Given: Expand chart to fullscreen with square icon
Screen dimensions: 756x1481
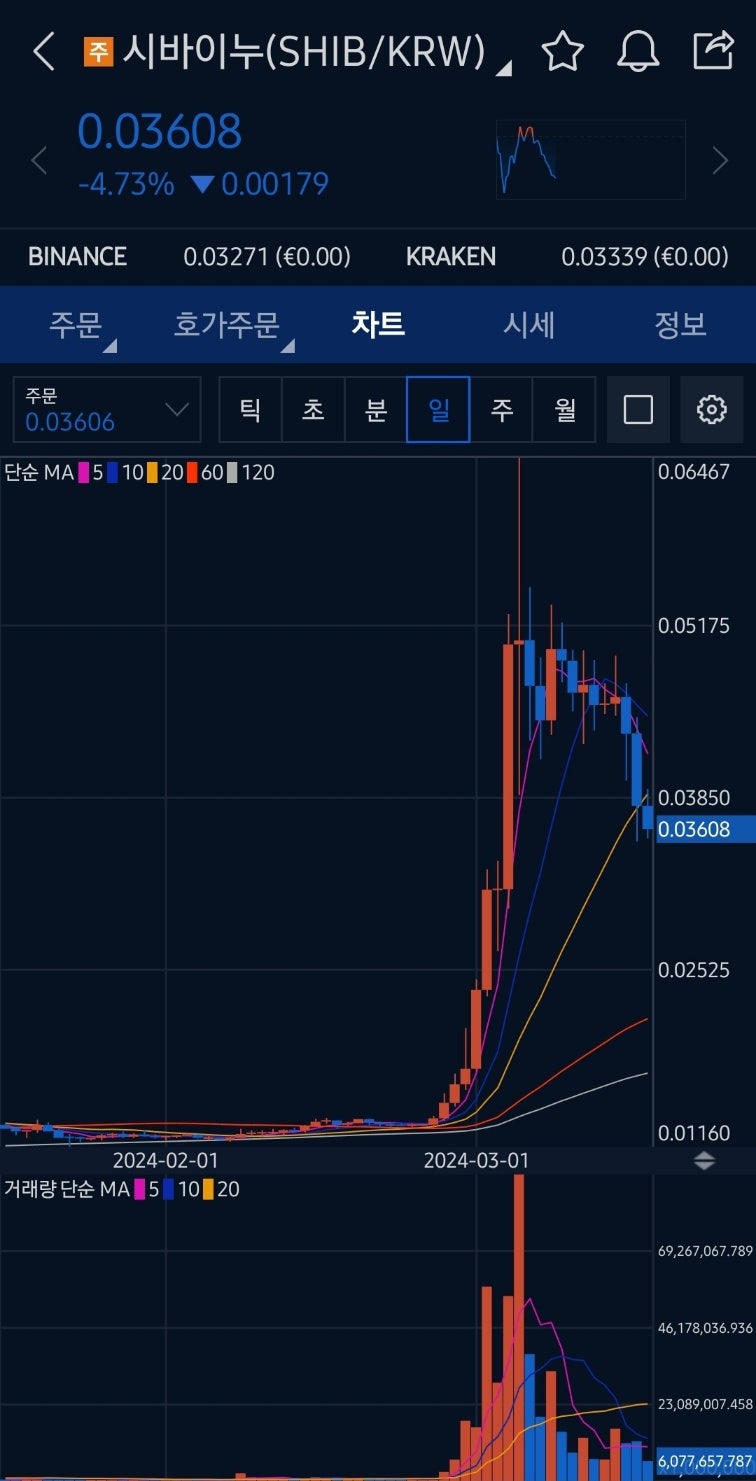Looking at the screenshot, I should 637,409.
